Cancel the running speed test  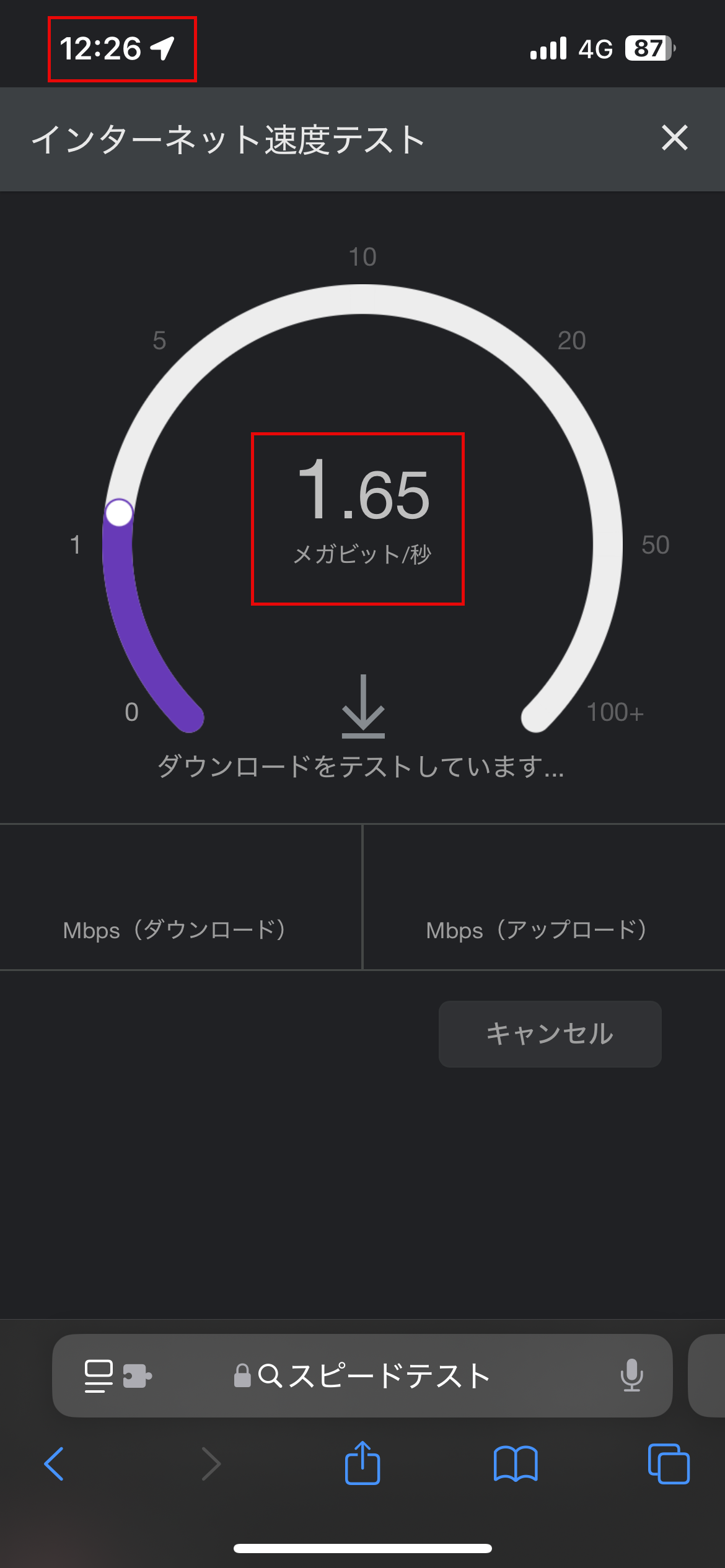point(549,1033)
